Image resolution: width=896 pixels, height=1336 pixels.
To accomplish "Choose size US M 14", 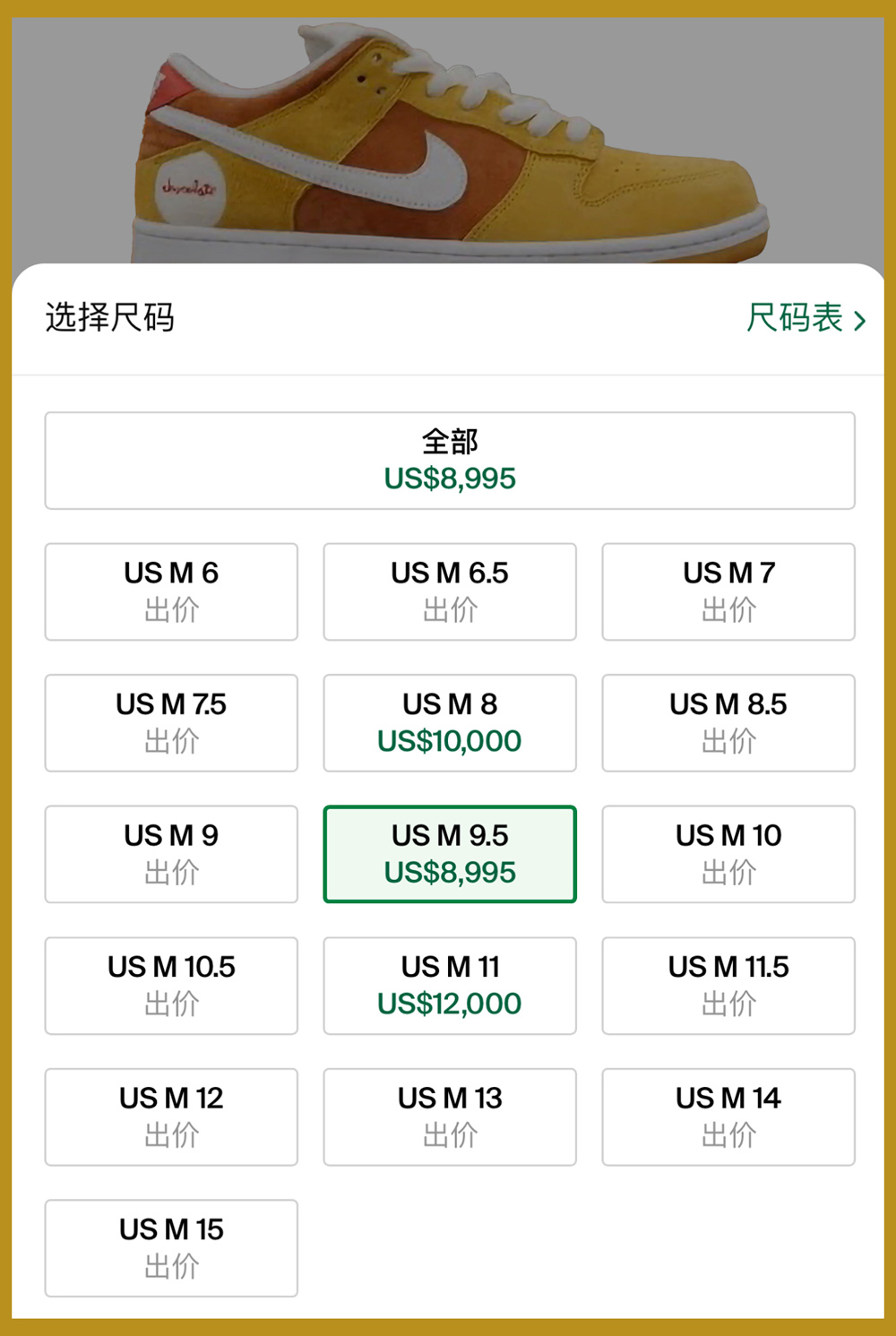I will 728,1116.
